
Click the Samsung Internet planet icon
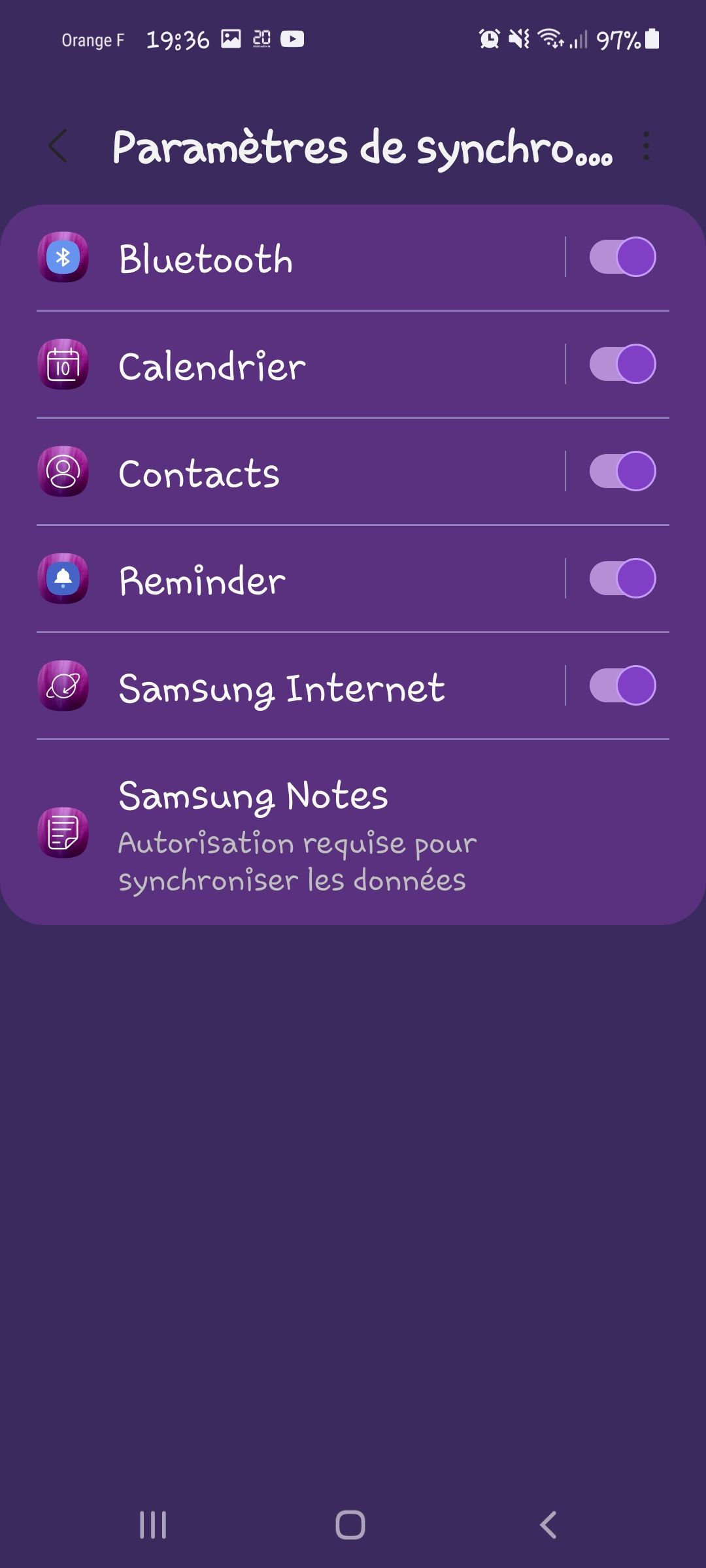point(63,687)
